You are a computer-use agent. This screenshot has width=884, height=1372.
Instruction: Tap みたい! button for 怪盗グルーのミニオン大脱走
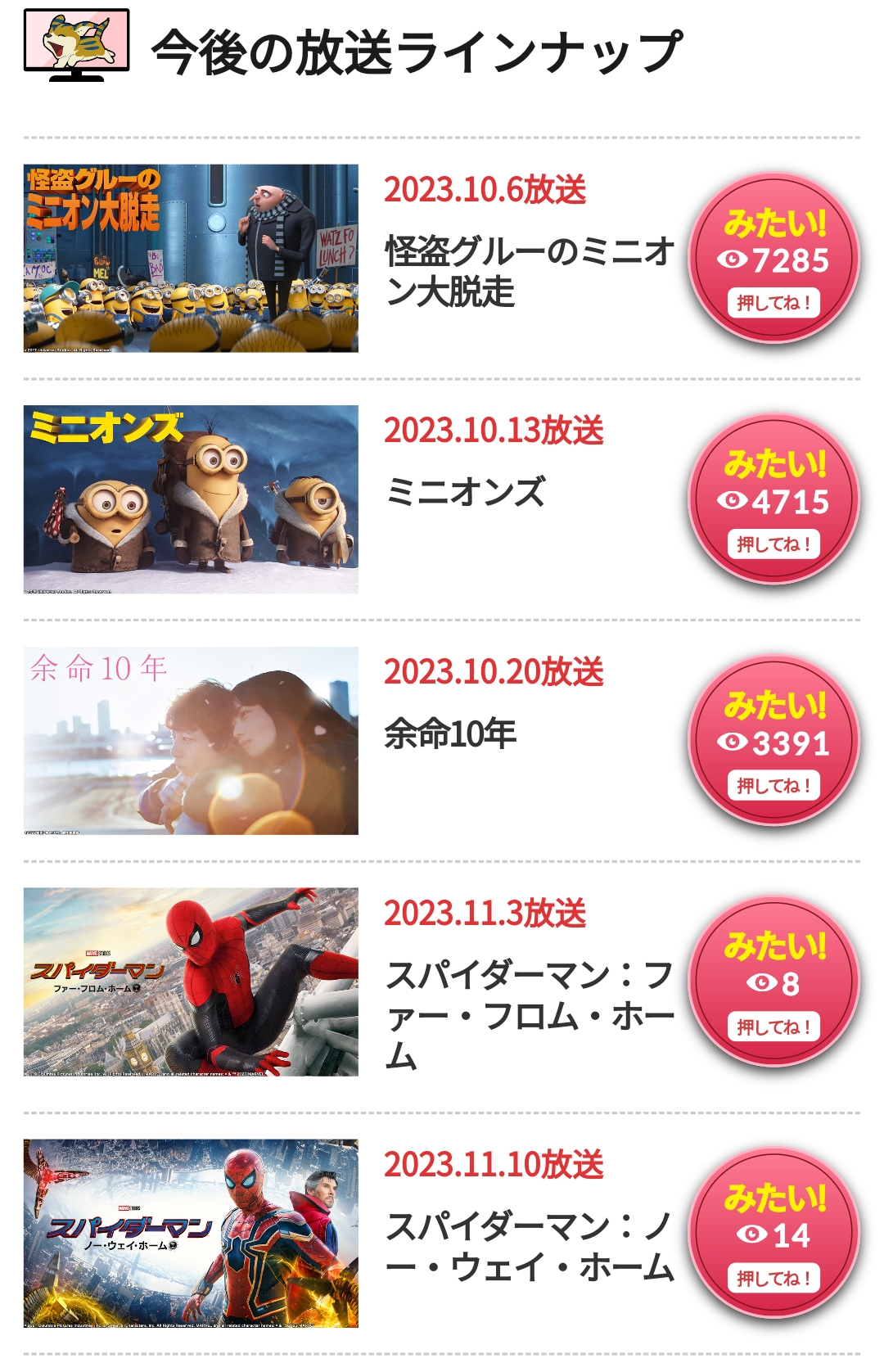coord(773,259)
